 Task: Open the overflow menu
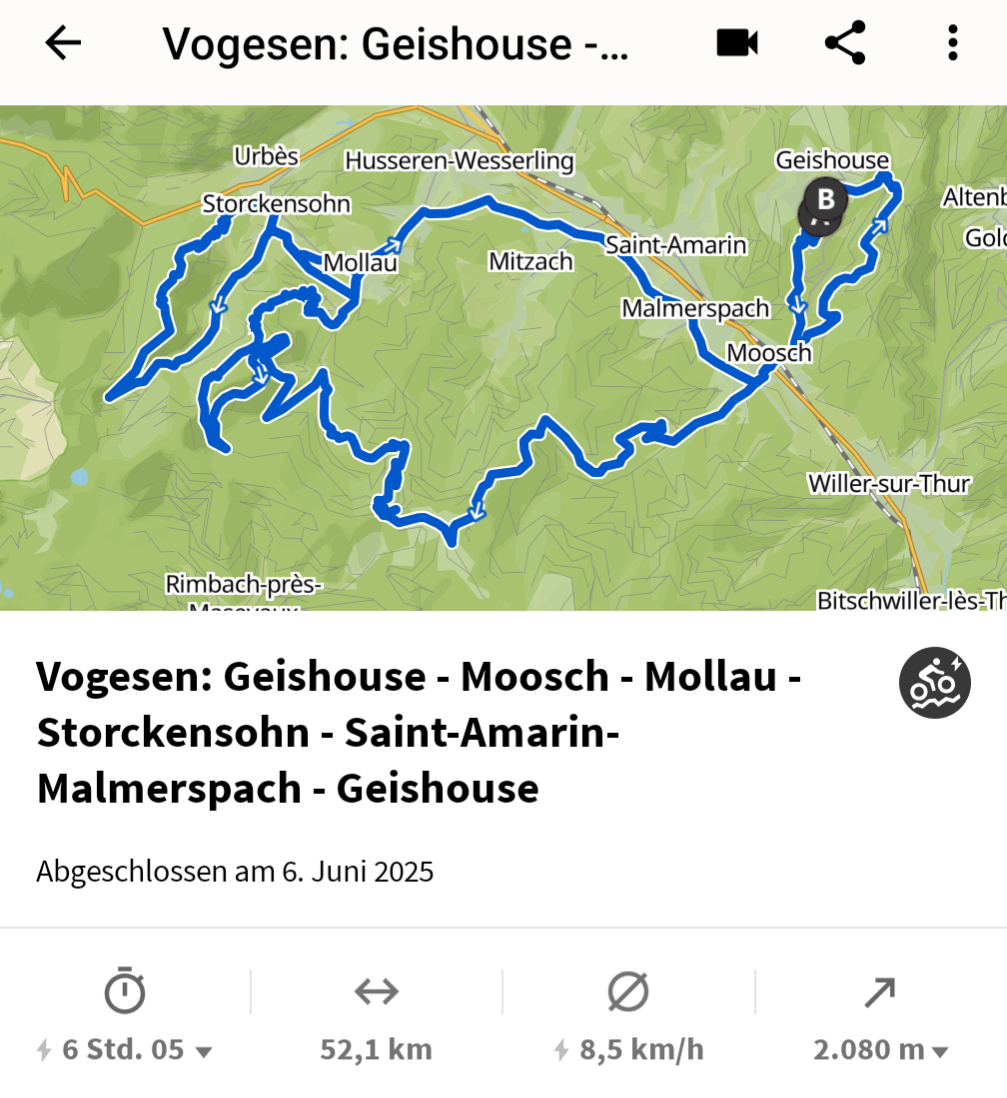click(952, 43)
